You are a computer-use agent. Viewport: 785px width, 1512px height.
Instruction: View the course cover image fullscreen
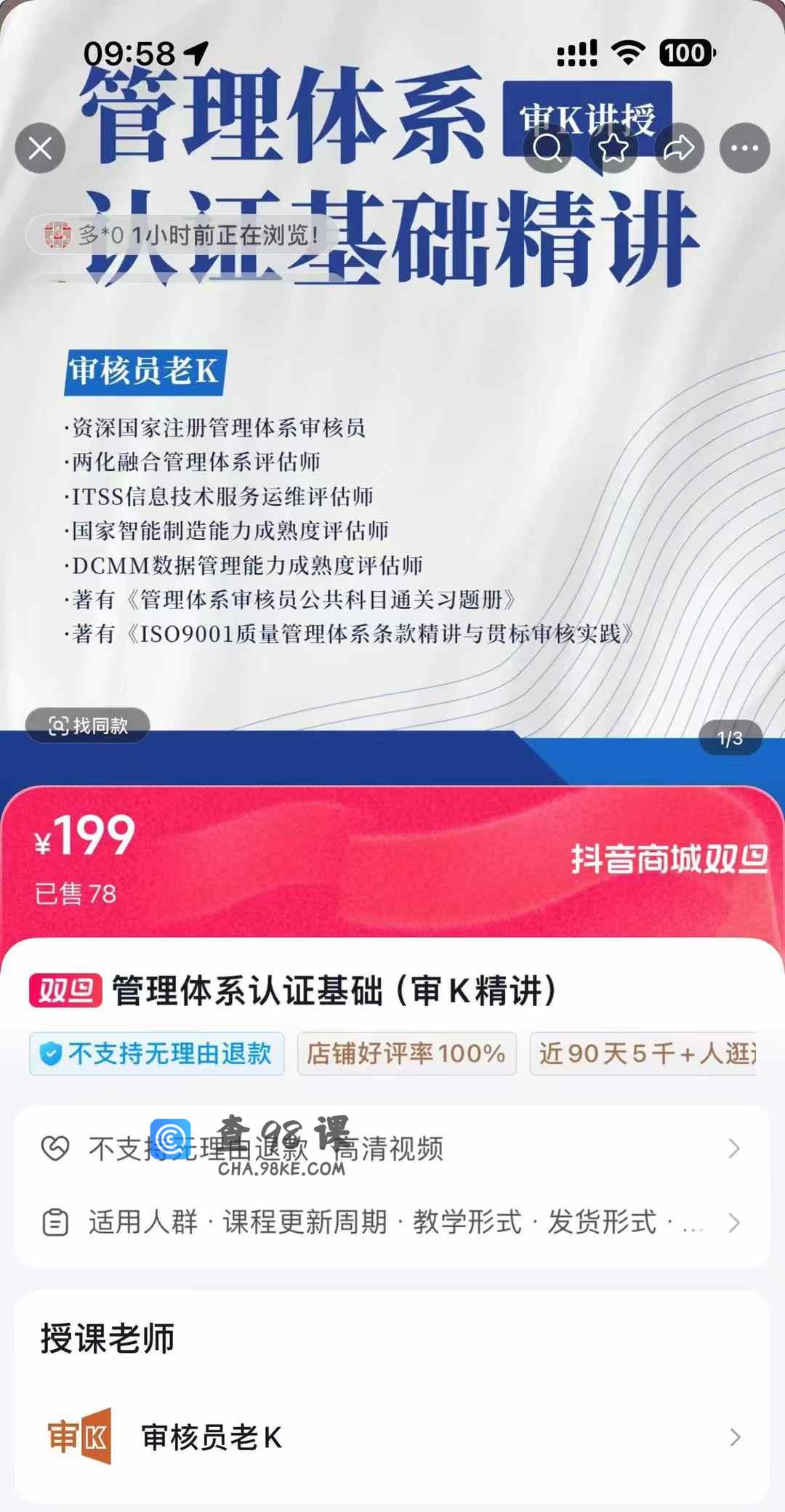392,472
